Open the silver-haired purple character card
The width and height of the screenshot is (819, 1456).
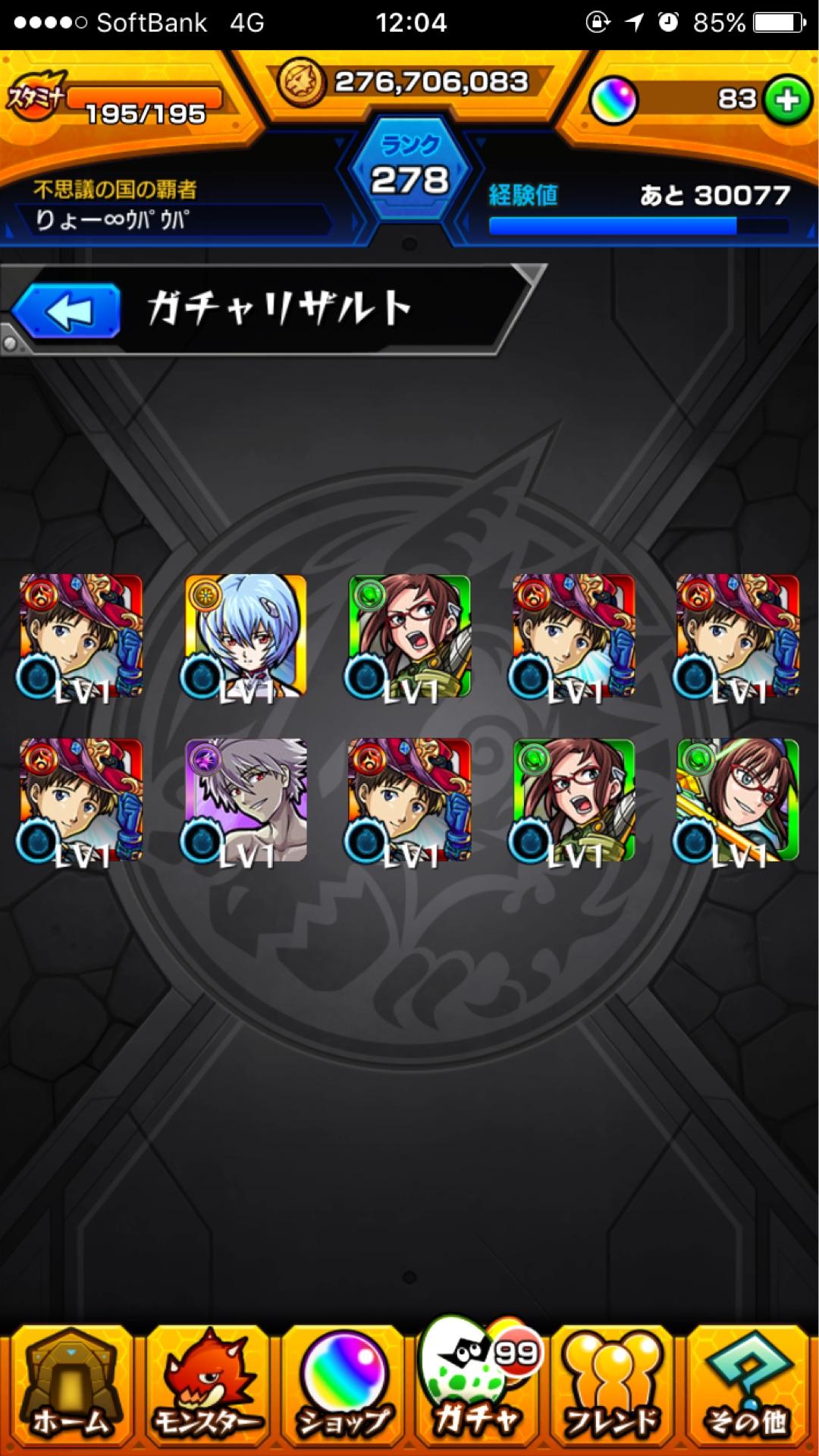click(x=245, y=801)
